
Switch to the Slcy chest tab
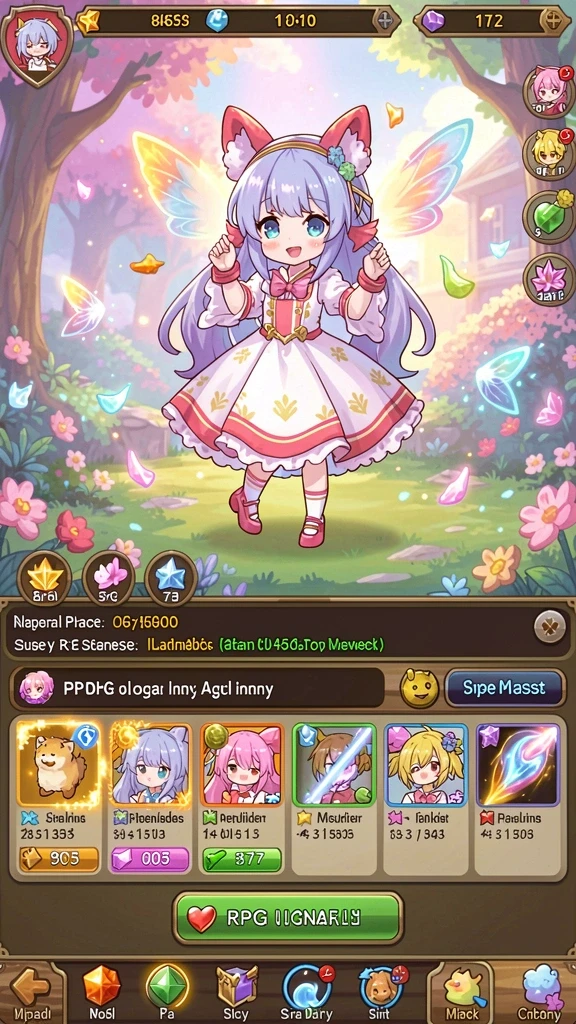point(236,993)
